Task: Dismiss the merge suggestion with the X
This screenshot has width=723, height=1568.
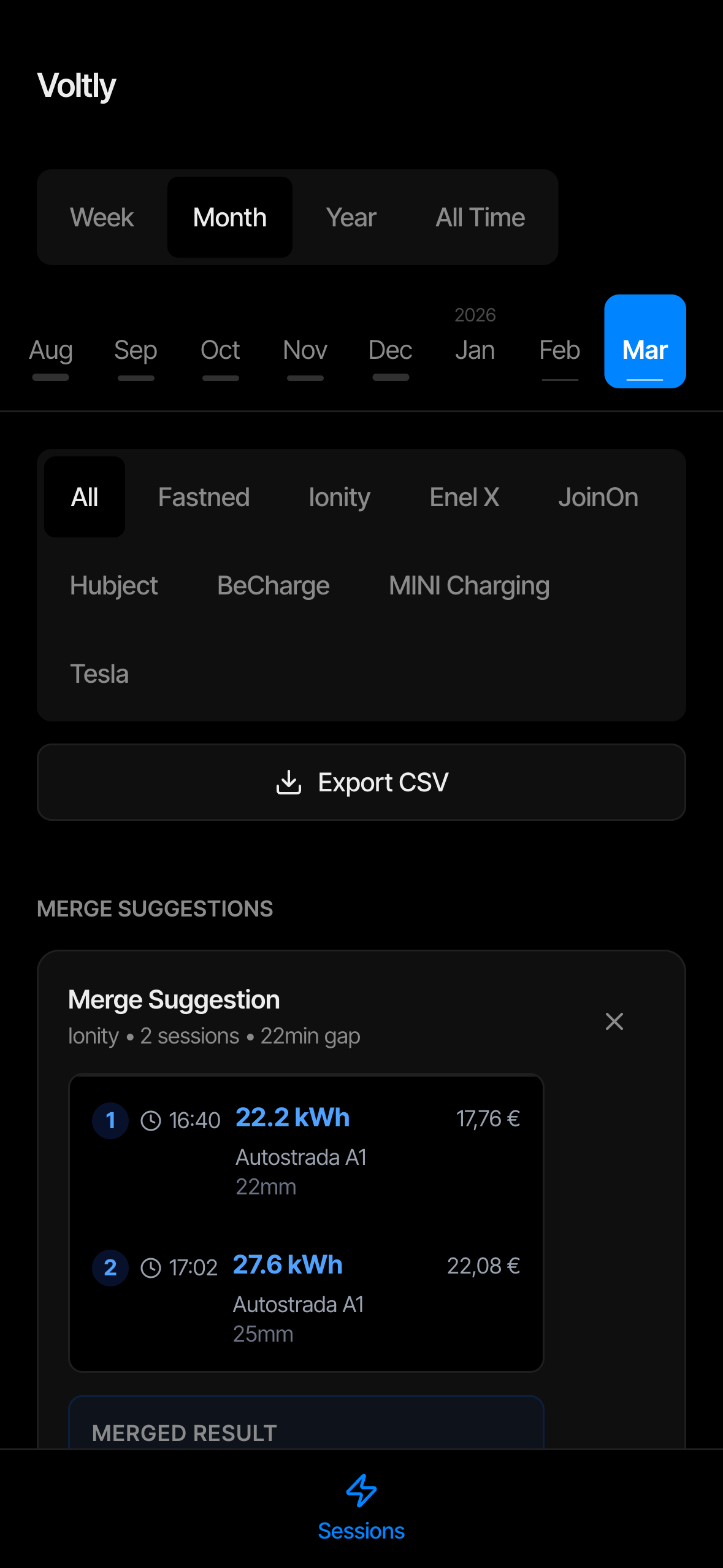Action: (x=614, y=1021)
